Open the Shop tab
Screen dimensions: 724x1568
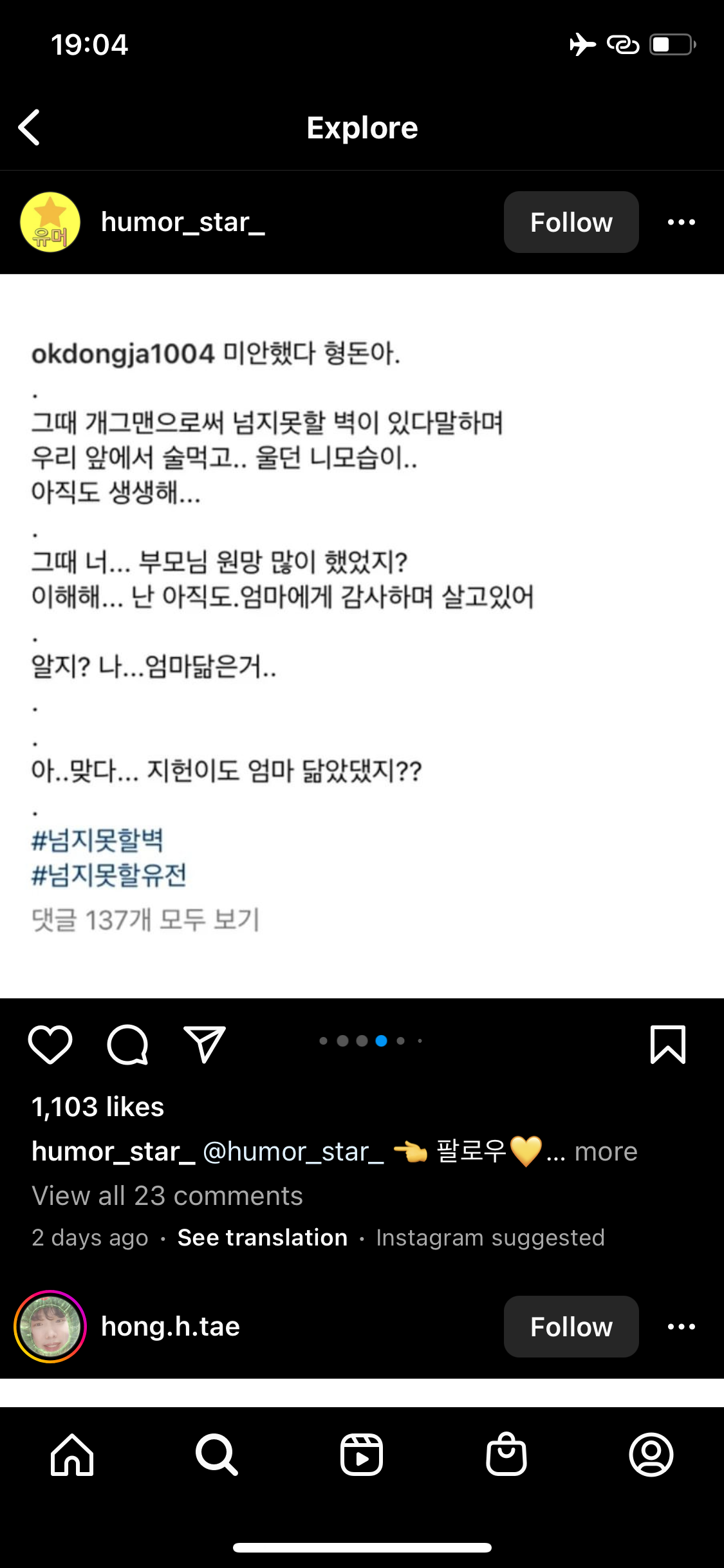(506, 1455)
